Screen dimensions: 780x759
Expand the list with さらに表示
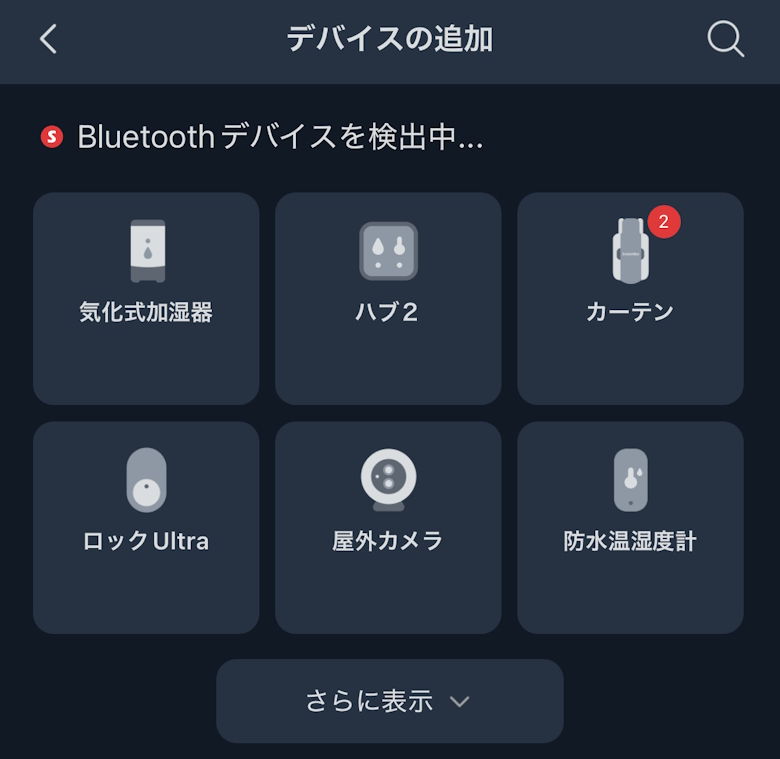tap(389, 701)
